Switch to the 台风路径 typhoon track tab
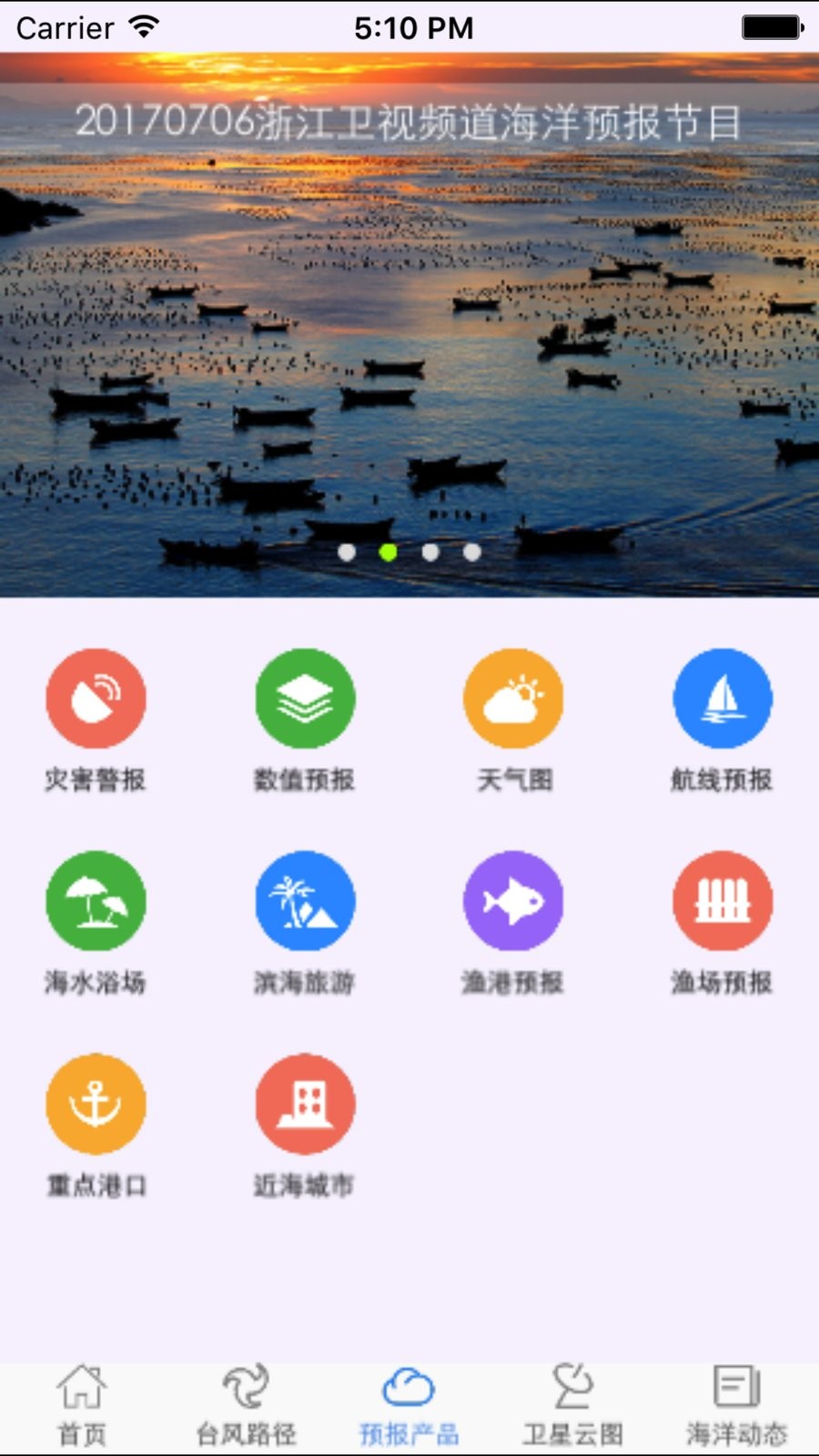The height and width of the screenshot is (1456, 819). (246, 1407)
